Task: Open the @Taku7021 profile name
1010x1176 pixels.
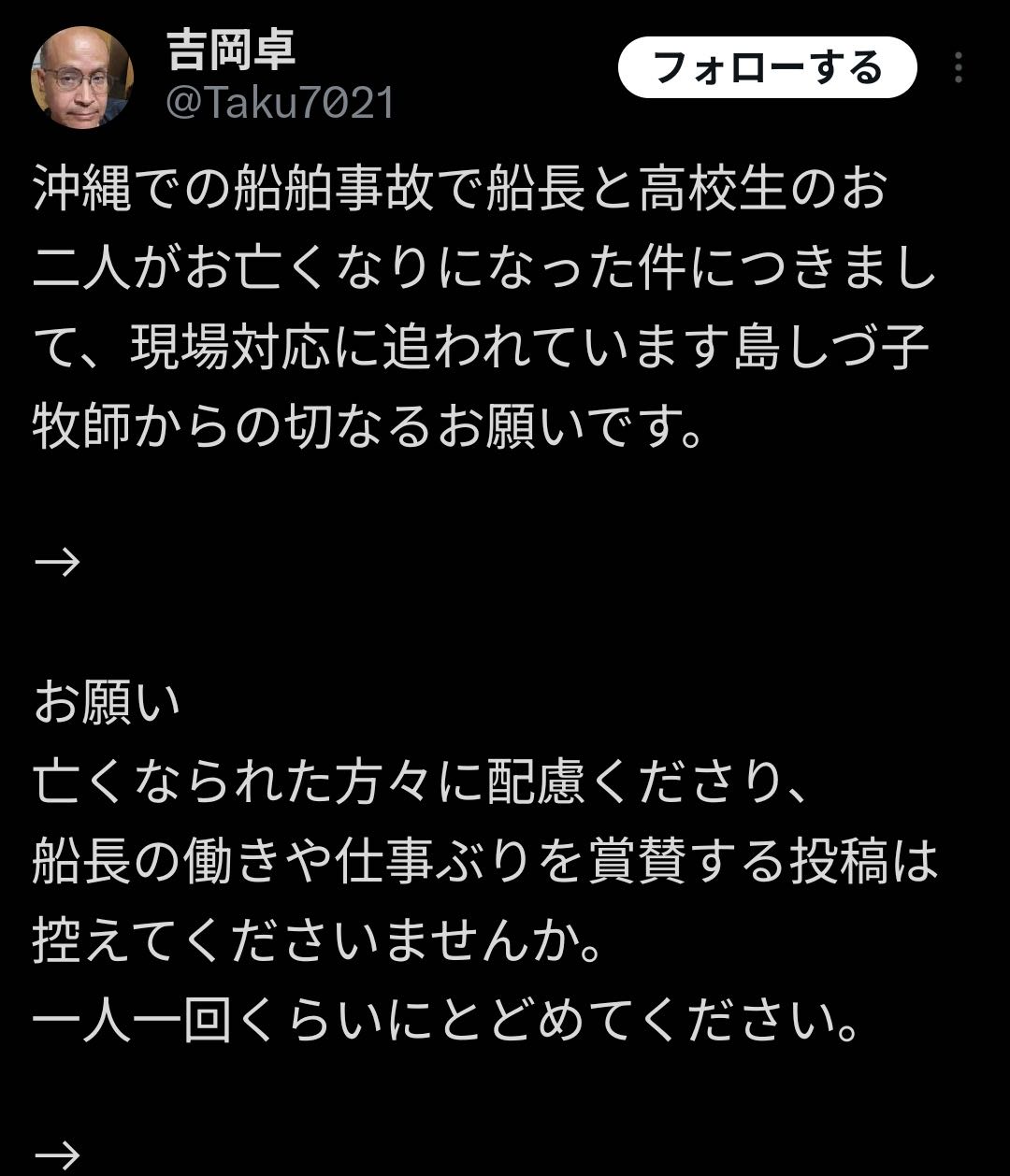Action: click(281, 103)
